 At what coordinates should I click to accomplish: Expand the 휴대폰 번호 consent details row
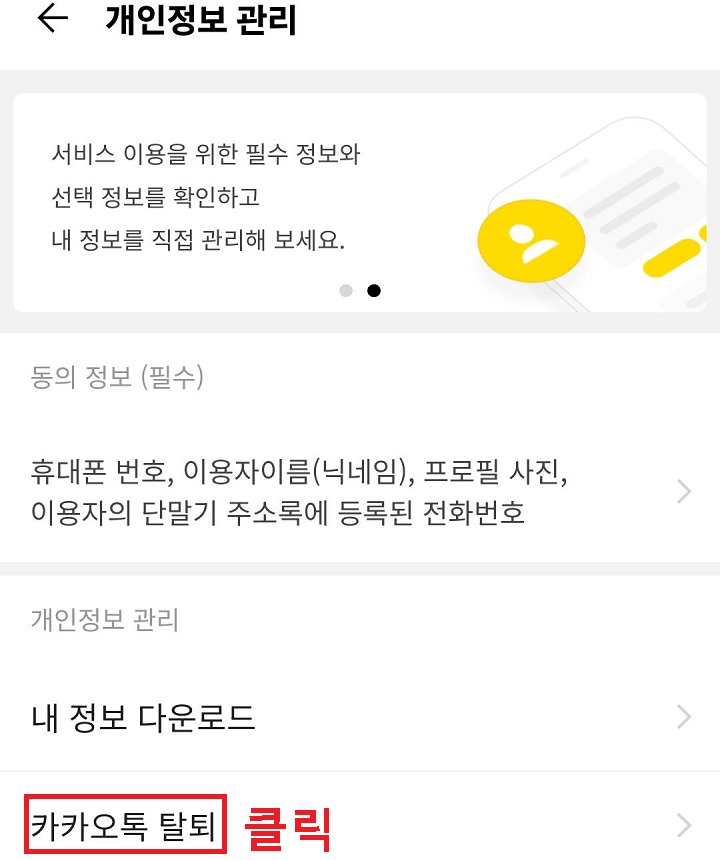[x=300, y=490]
